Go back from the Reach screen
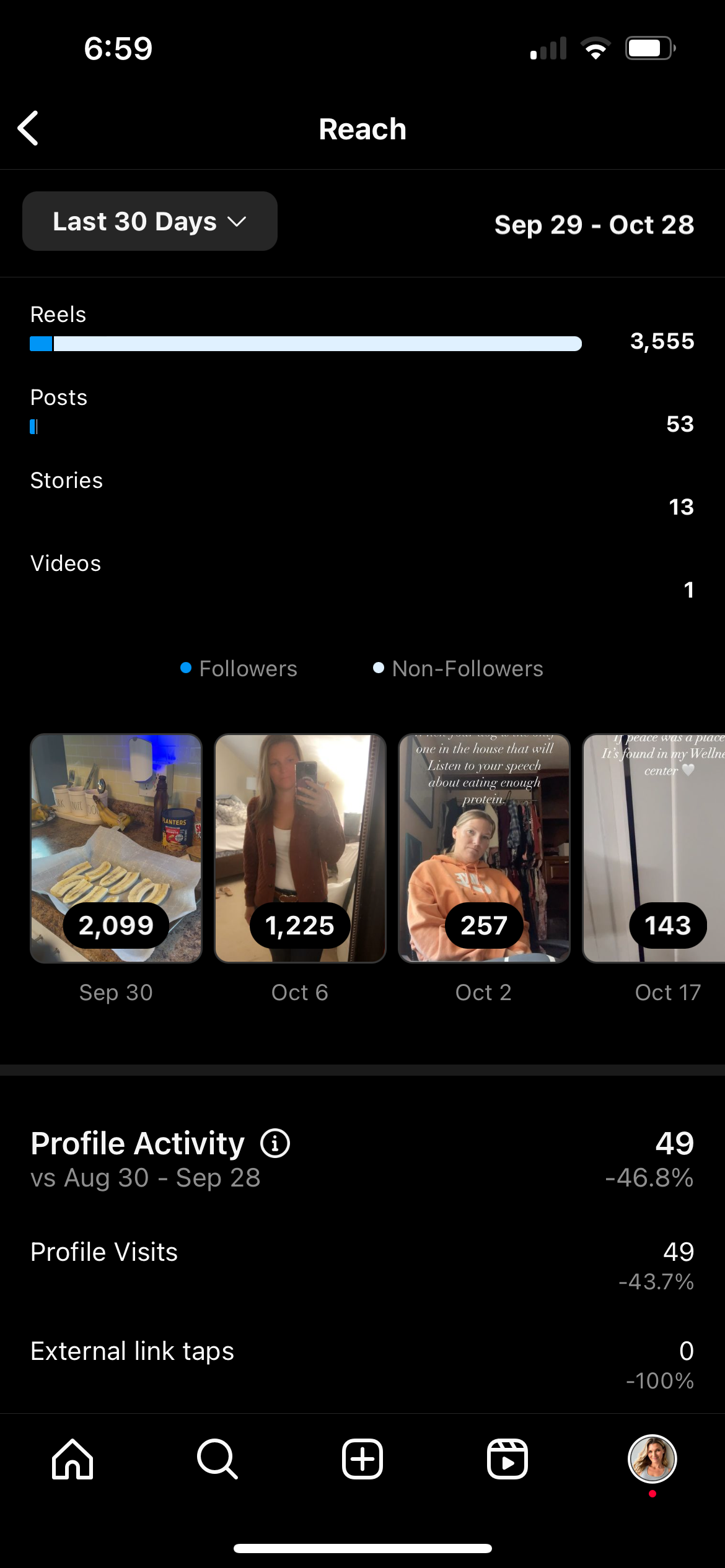Image resolution: width=725 pixels, height=1568 pixels. tap(29, 128)
